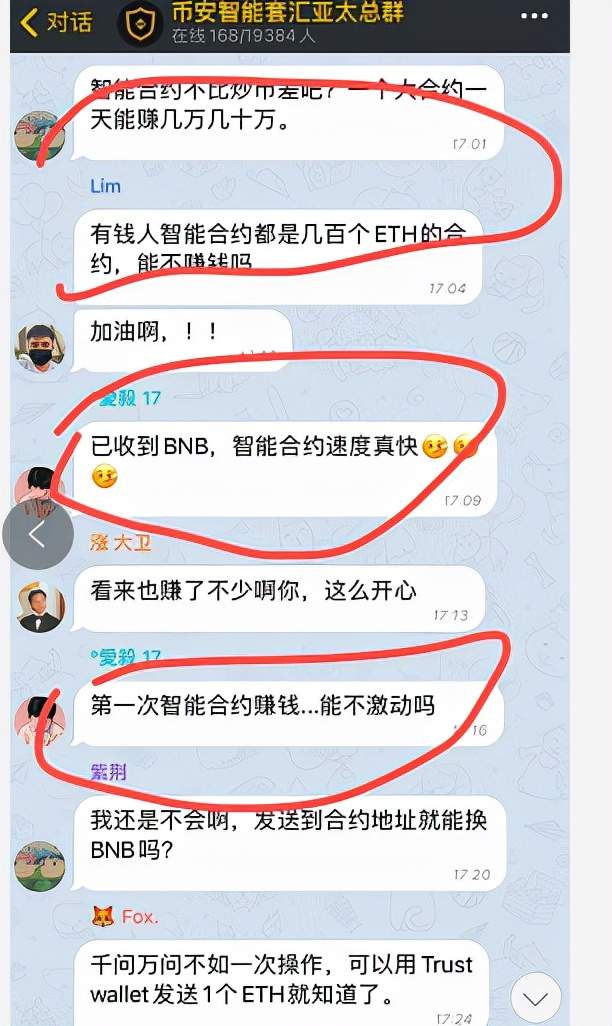Viewport: 612px width, 1026px height.
Task: View the avatar next to 看来也赚了不少啊你
Action: pos(40,607)
